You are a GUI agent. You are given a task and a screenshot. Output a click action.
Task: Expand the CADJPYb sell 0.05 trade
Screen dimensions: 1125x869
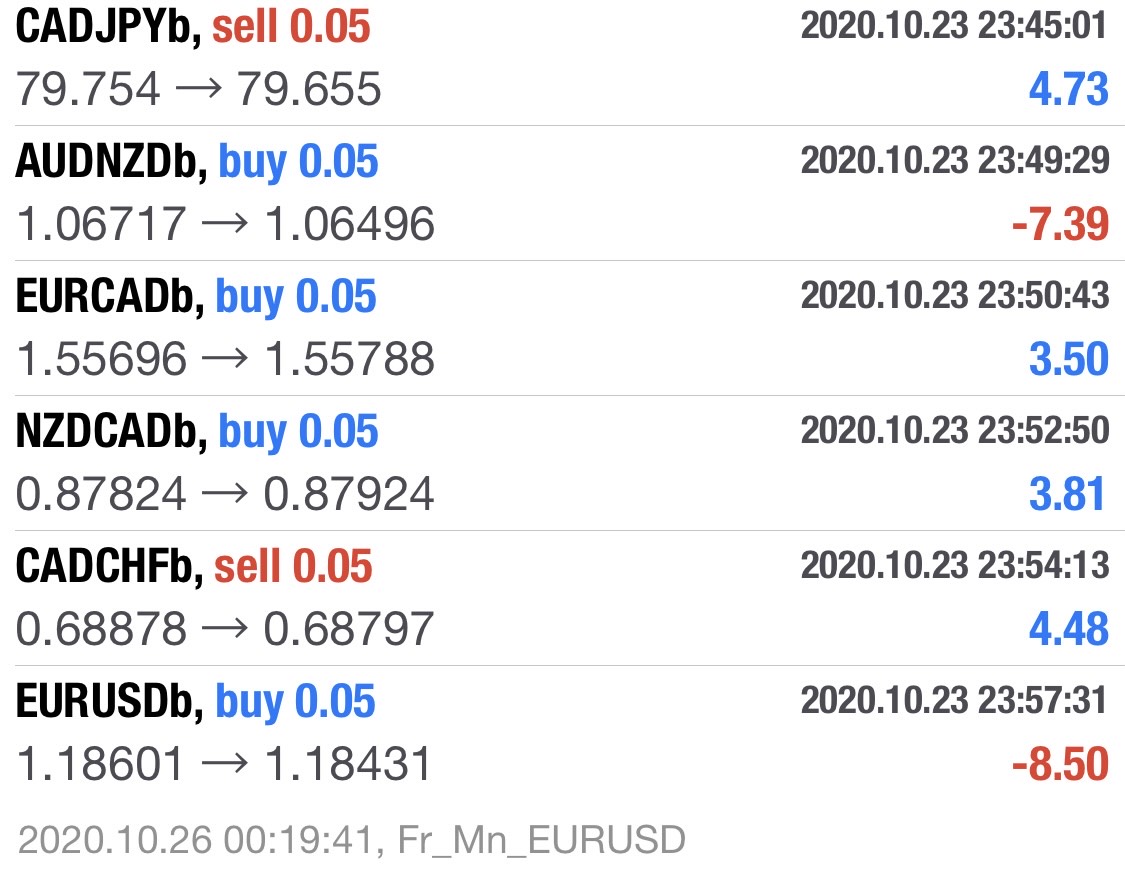(x=562, y=60)
